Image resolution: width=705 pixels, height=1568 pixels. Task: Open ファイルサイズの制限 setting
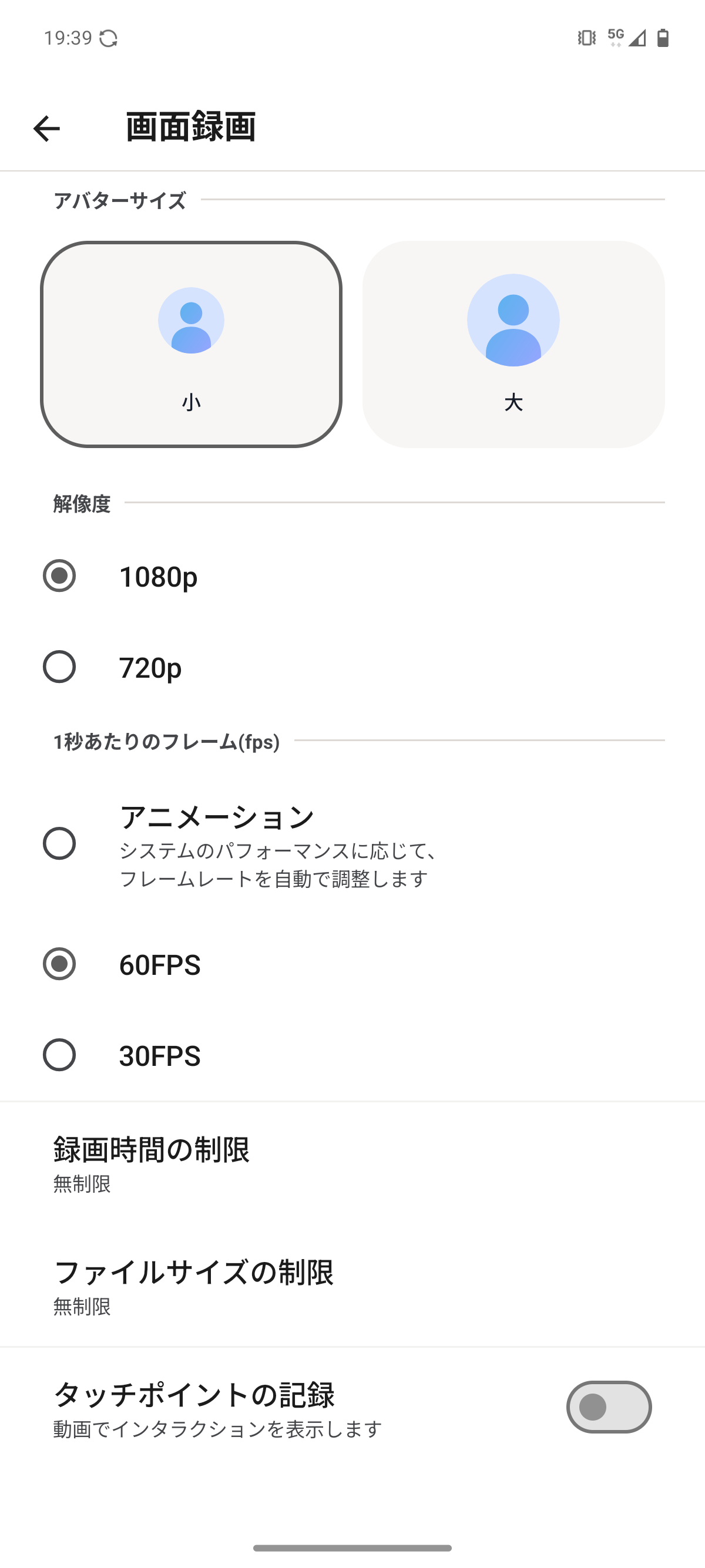coord(352,1286)
